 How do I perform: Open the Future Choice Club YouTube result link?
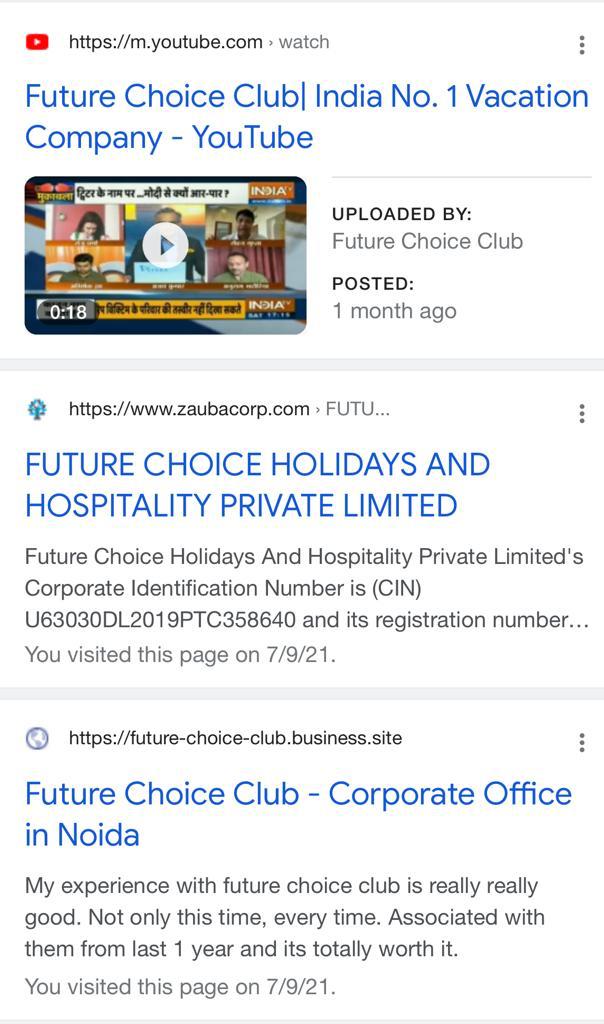tap(306, 116)
